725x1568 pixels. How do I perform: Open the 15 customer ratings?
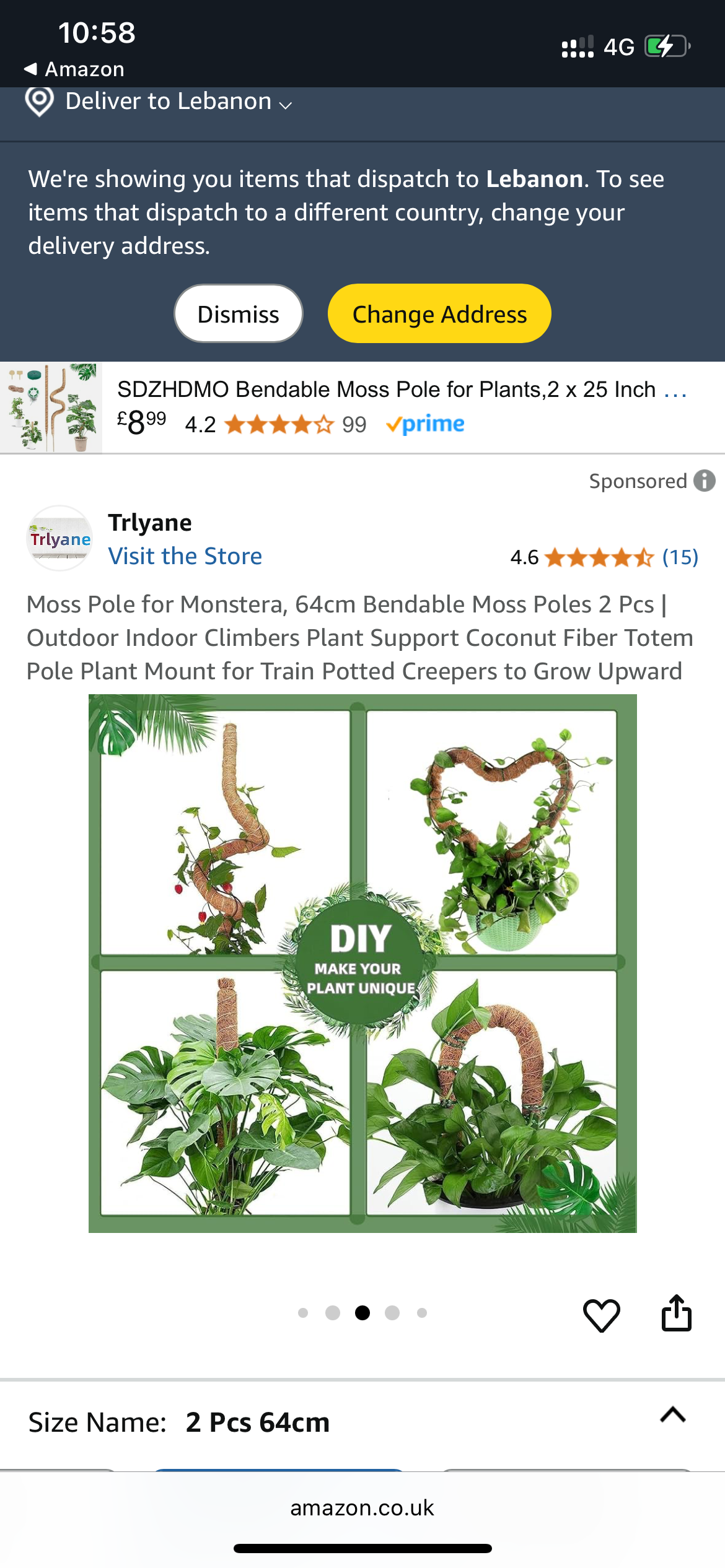680,557
